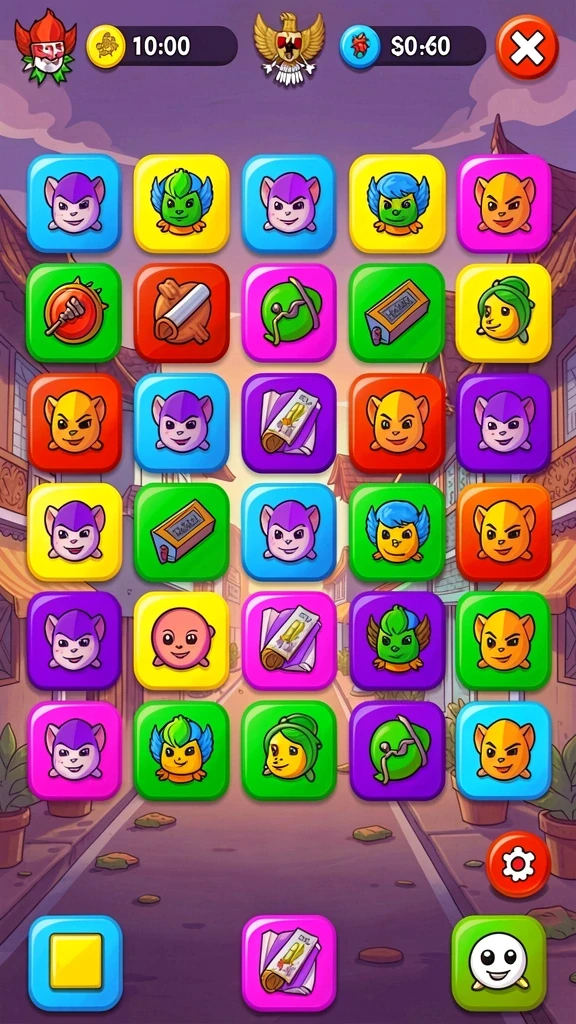Viewport: 576px width, 1024px height.
Task: Select the purple cat tile on pink
Action: point(74,750)
